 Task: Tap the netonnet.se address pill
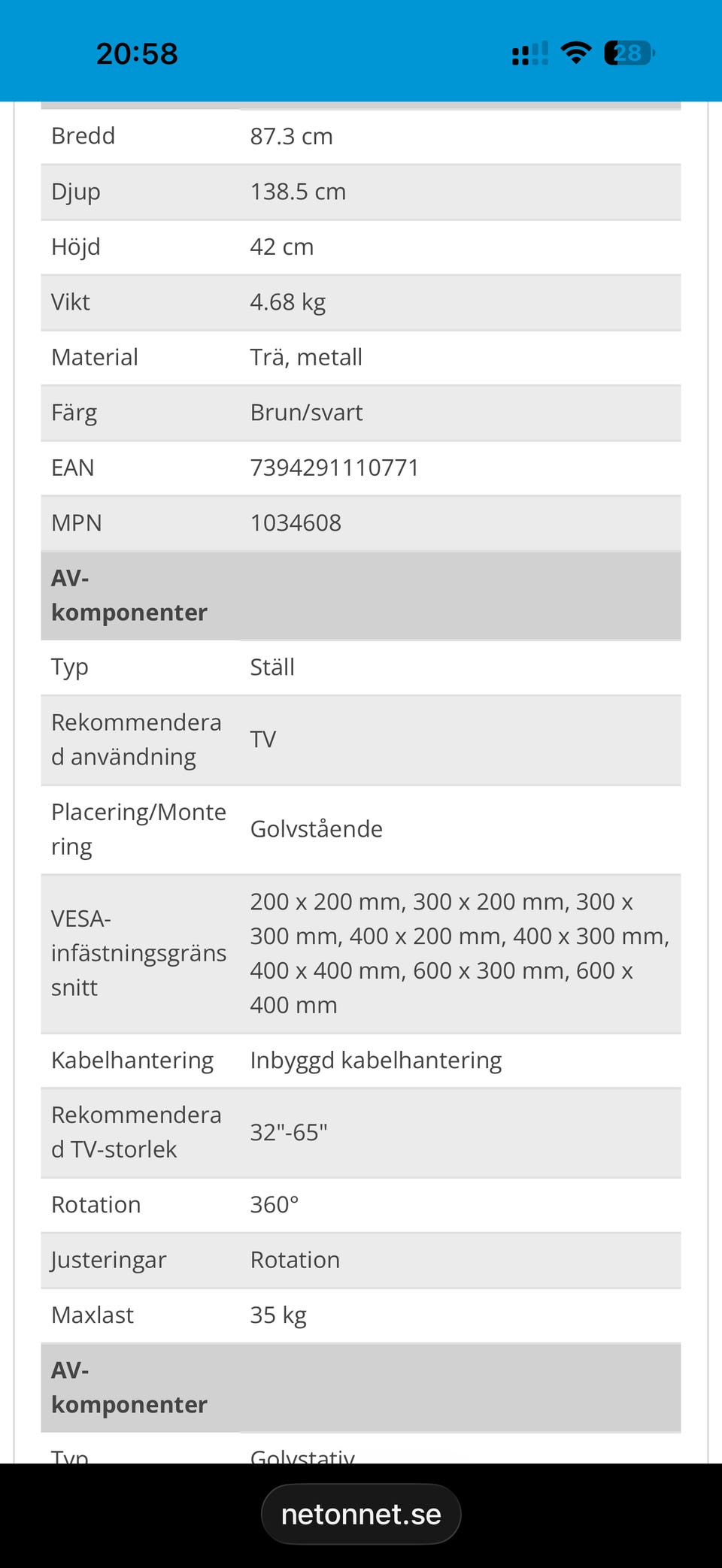pos(361,1514)
